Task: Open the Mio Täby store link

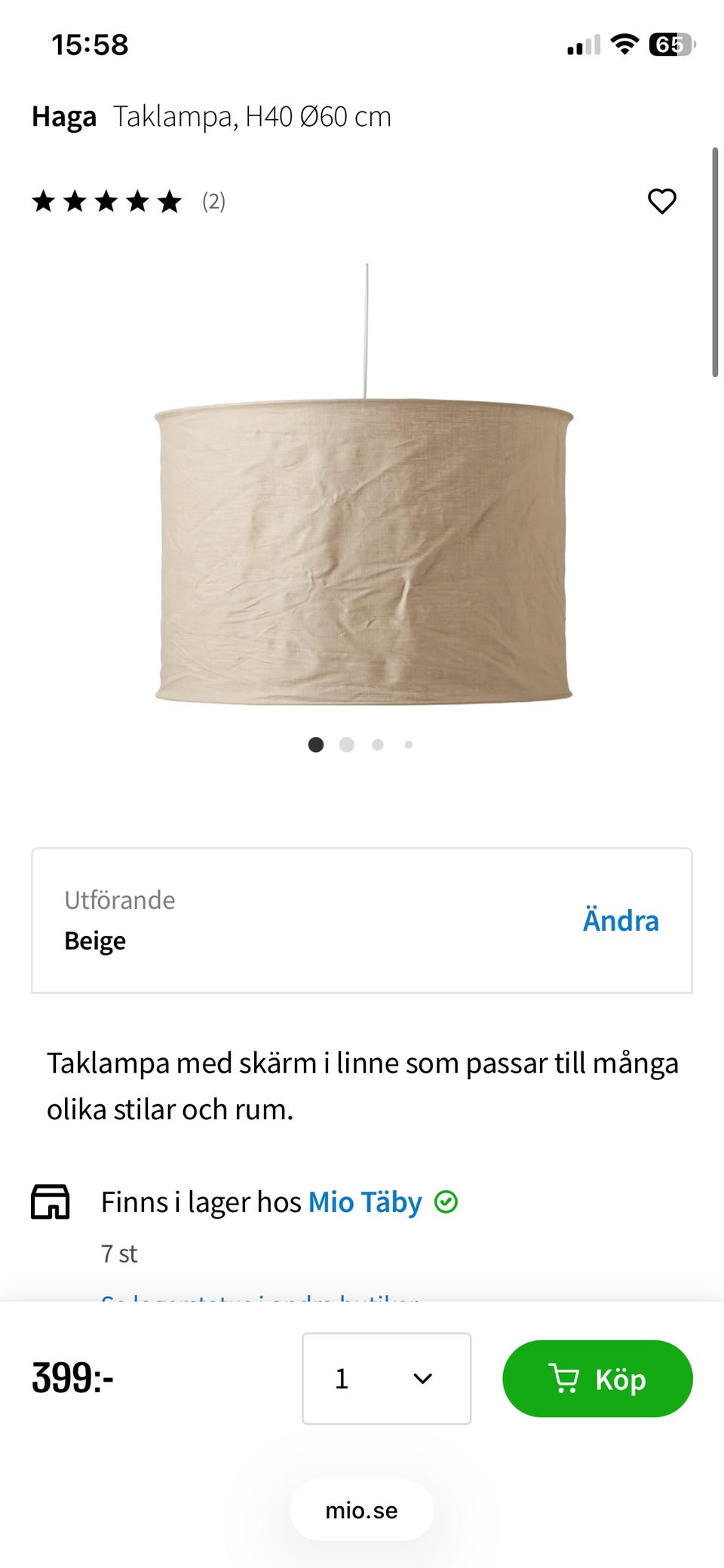Action: [x=365, y=1201]
